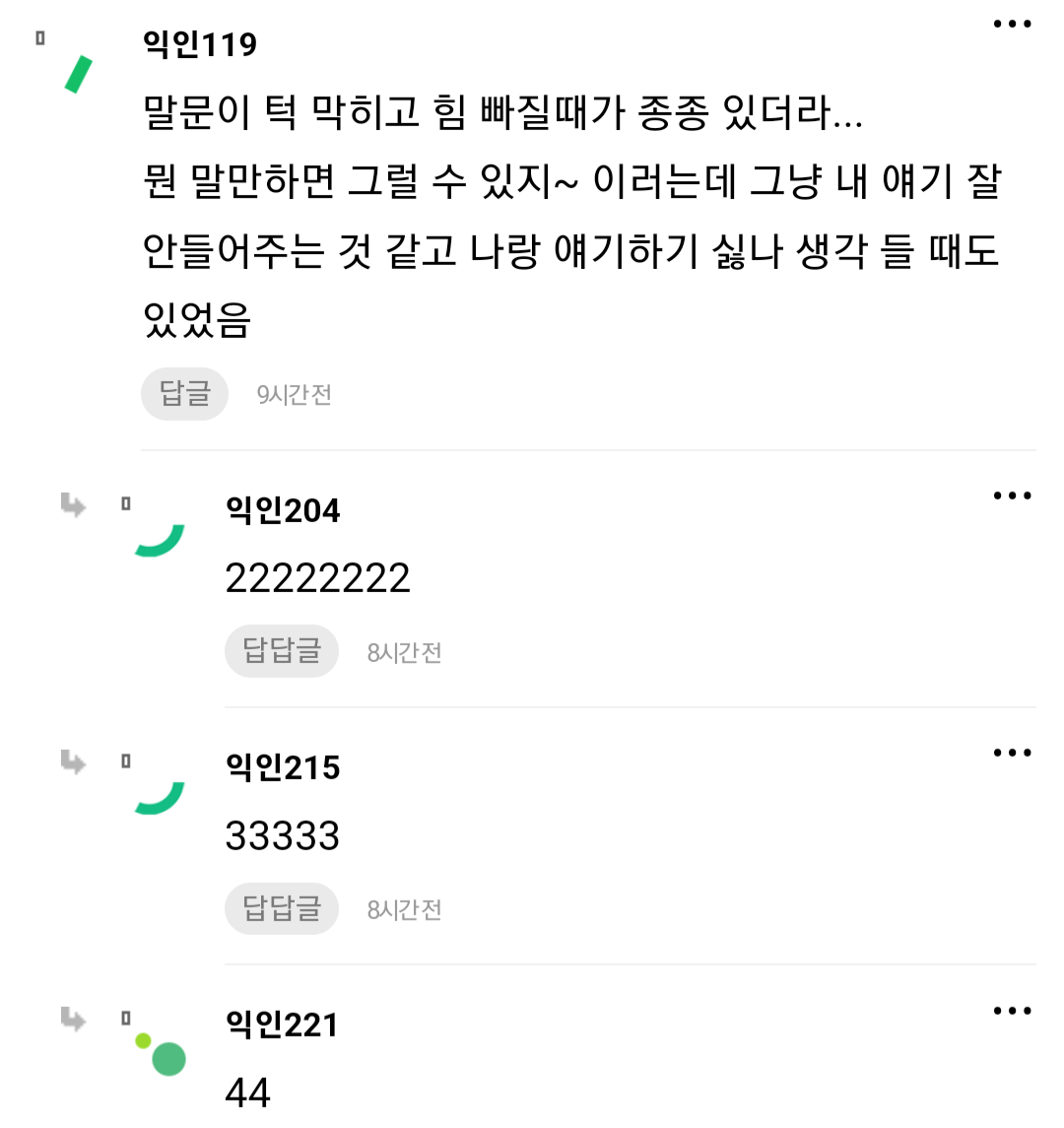The width and height of the screenshot is (1064, 1128).
Task: Tap 답답글 under the 33333 comment
Action: [282, 908]
